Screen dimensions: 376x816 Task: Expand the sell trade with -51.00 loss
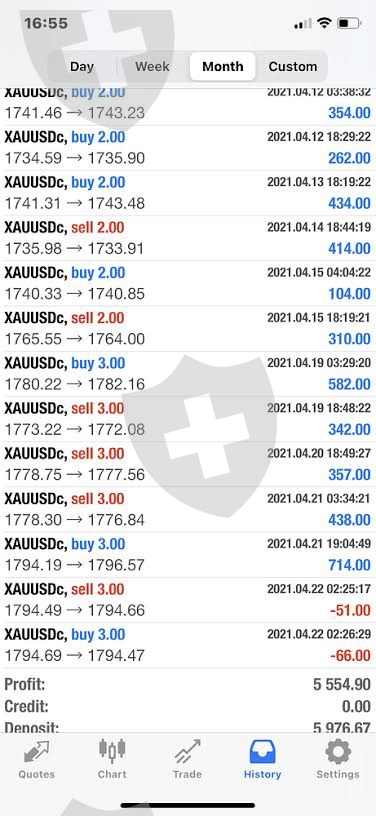pos(188,600)
